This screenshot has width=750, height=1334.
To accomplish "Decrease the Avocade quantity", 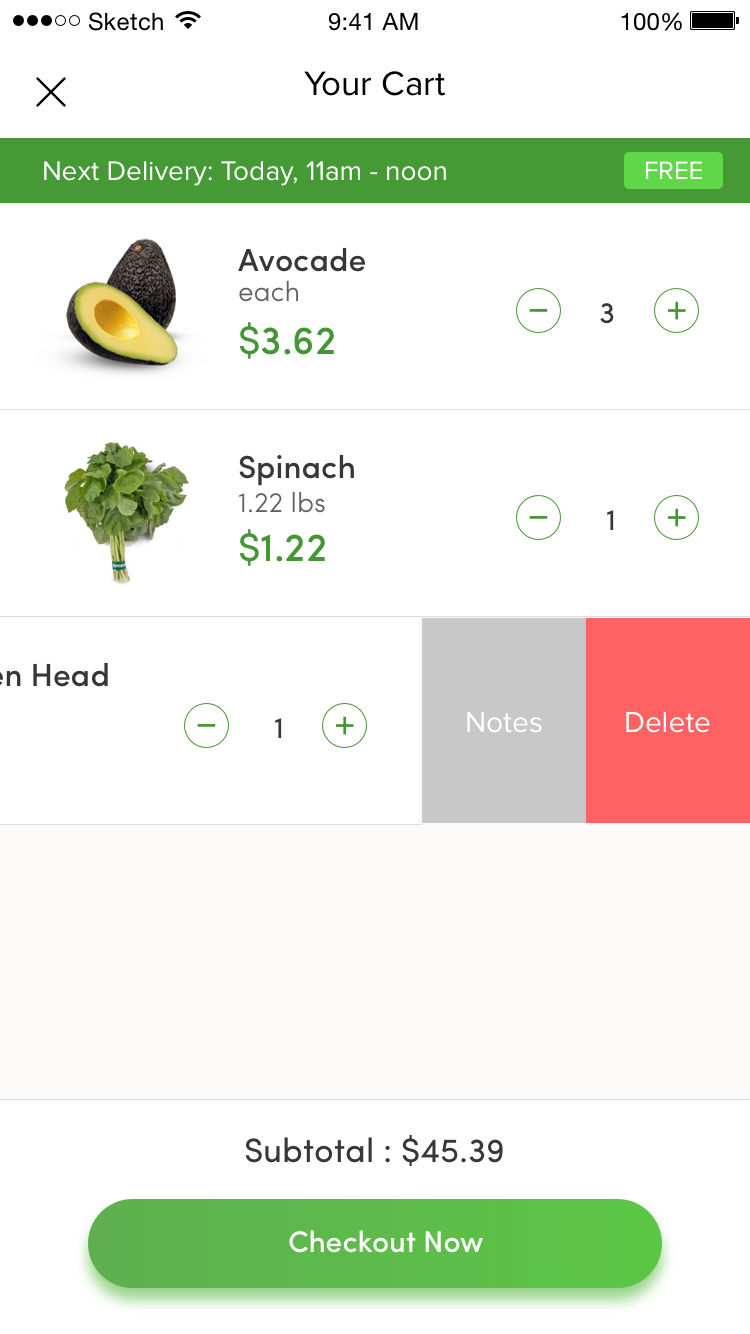I will pyautogui.click(x=538, y=311).
